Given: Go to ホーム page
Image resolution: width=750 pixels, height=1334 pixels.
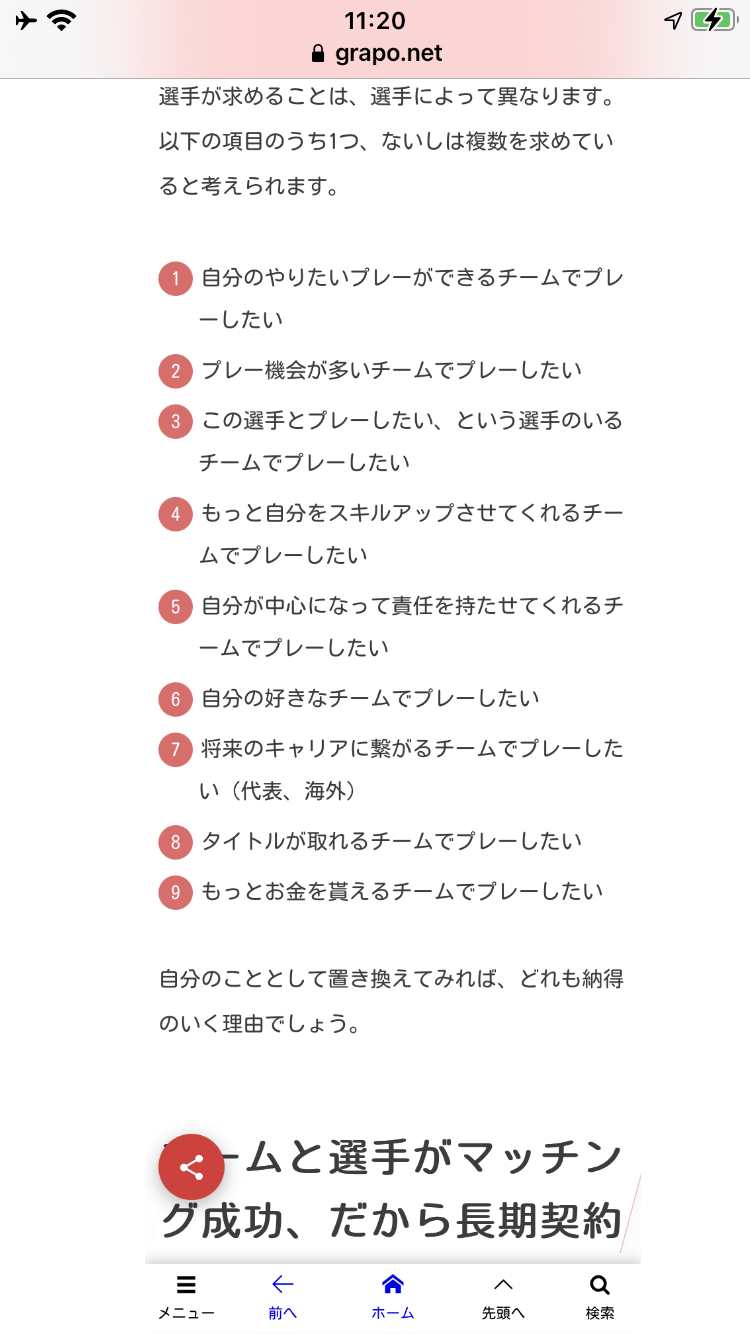Looking at the screenshot, I should [x=393, y=1296].
